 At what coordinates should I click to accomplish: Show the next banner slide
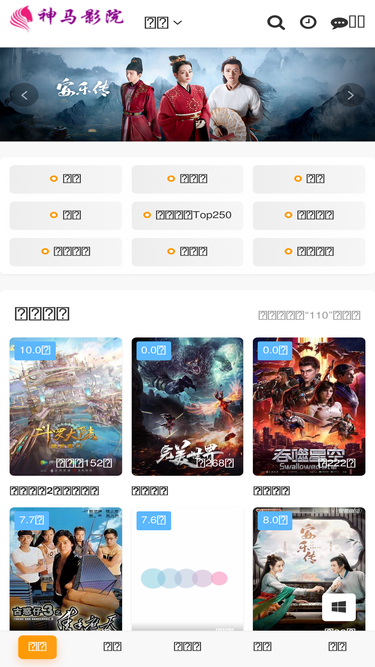[x=351, y=95]
